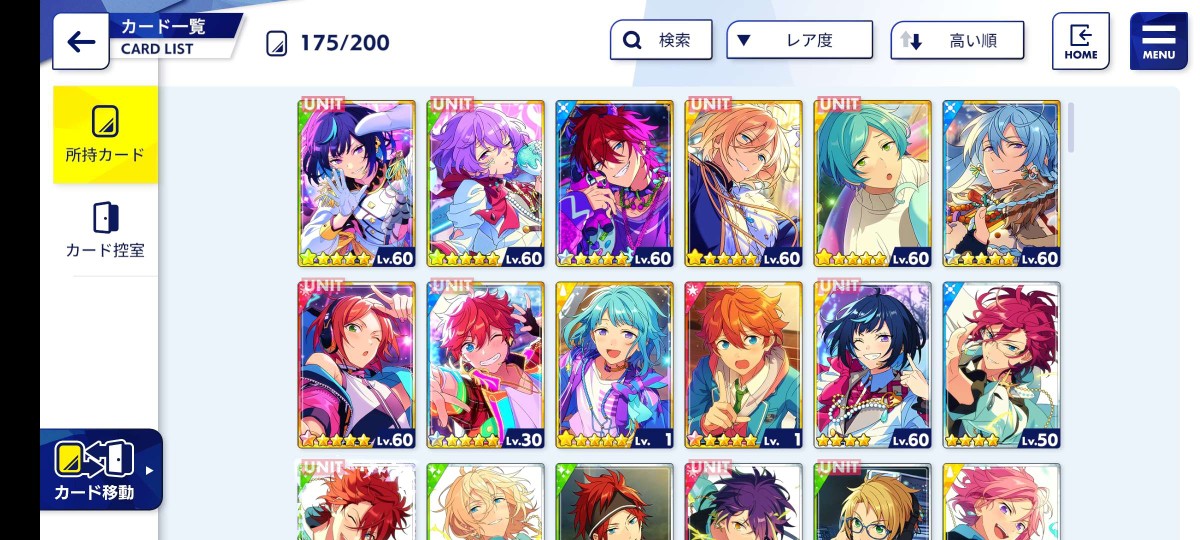The image size is (1200, 540).
Task: Open the 検索 search button
Action: click(x=661, y=41)
